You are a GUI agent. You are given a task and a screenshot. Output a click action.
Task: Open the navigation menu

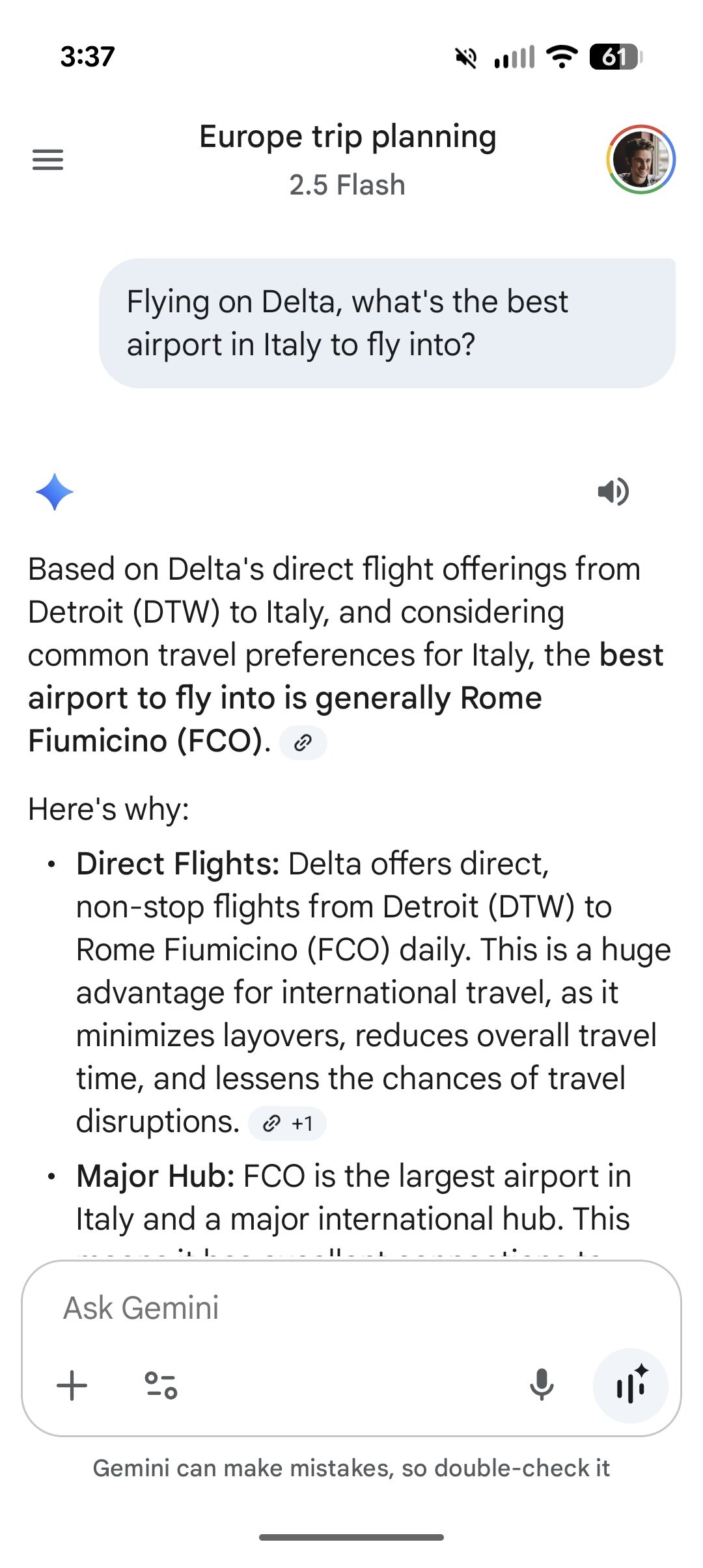tap(48, 159)
